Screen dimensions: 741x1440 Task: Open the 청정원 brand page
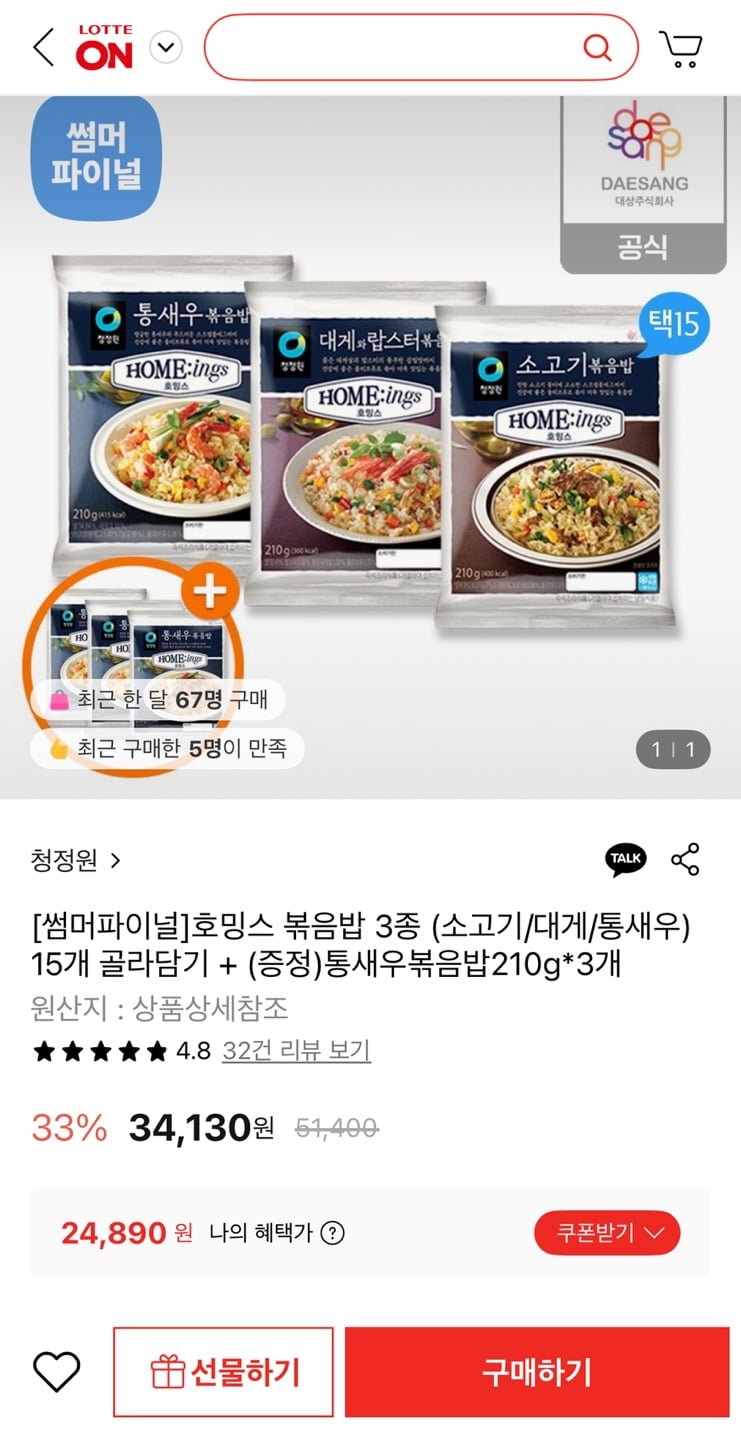click(x=75, y=860)
